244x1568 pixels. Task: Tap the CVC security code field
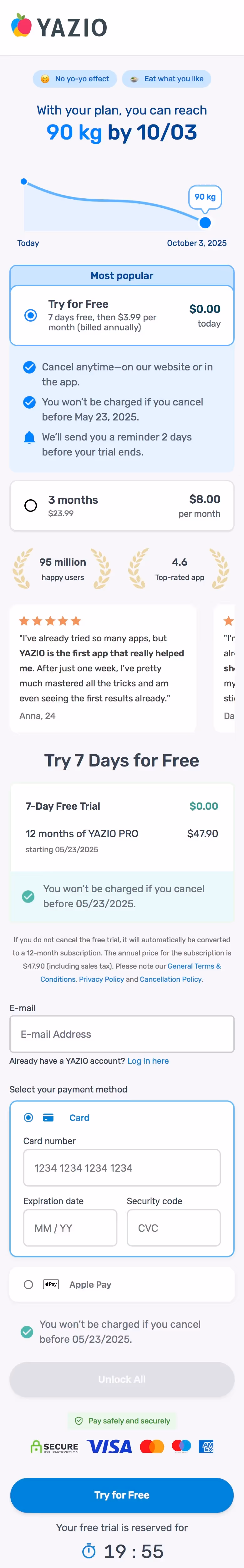(x=173, y=1228)
